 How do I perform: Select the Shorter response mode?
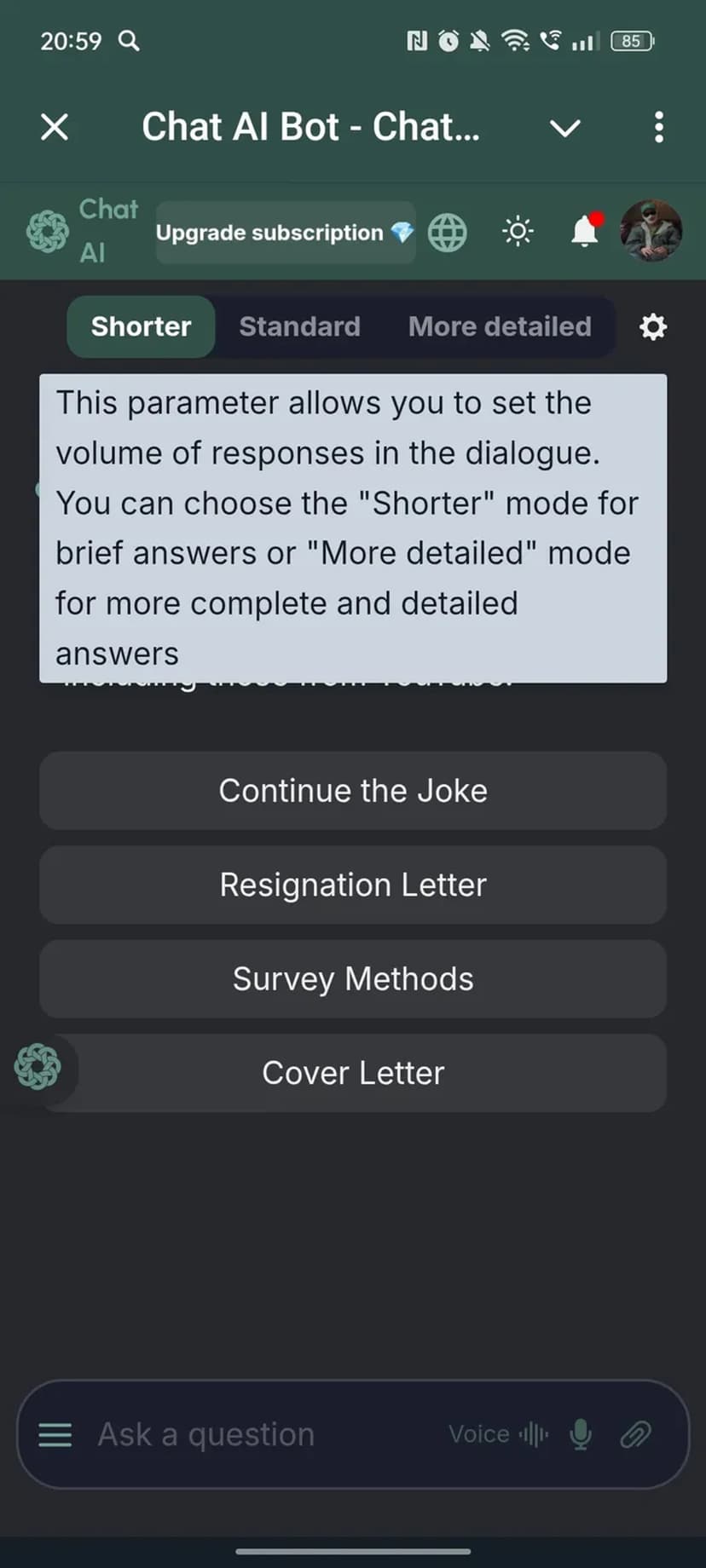tap(142, 326)
